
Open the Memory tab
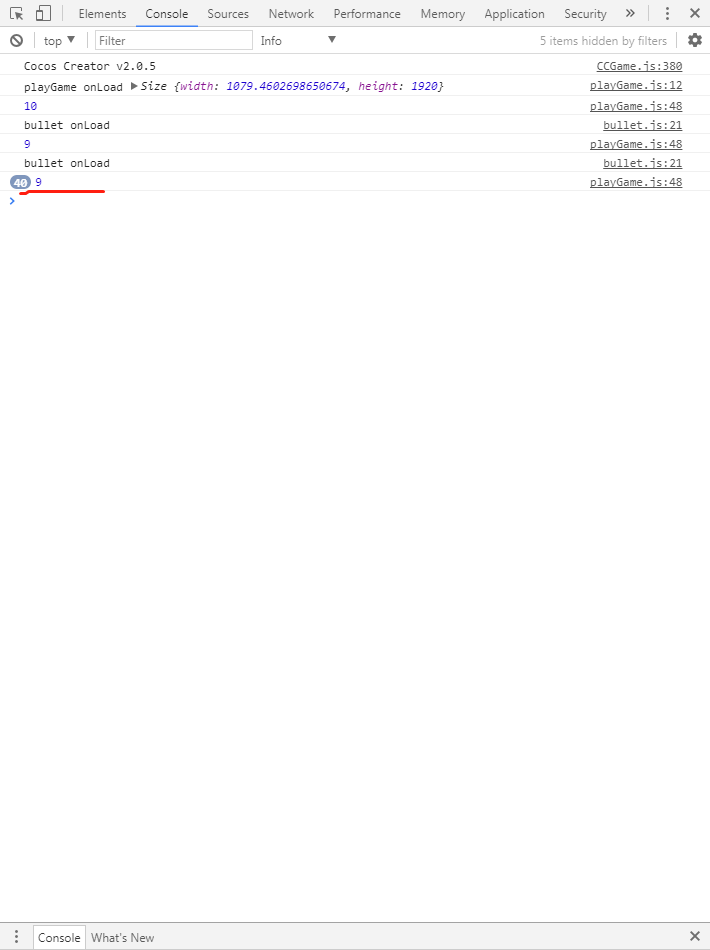pyautogui.click(x=442, y=14)
